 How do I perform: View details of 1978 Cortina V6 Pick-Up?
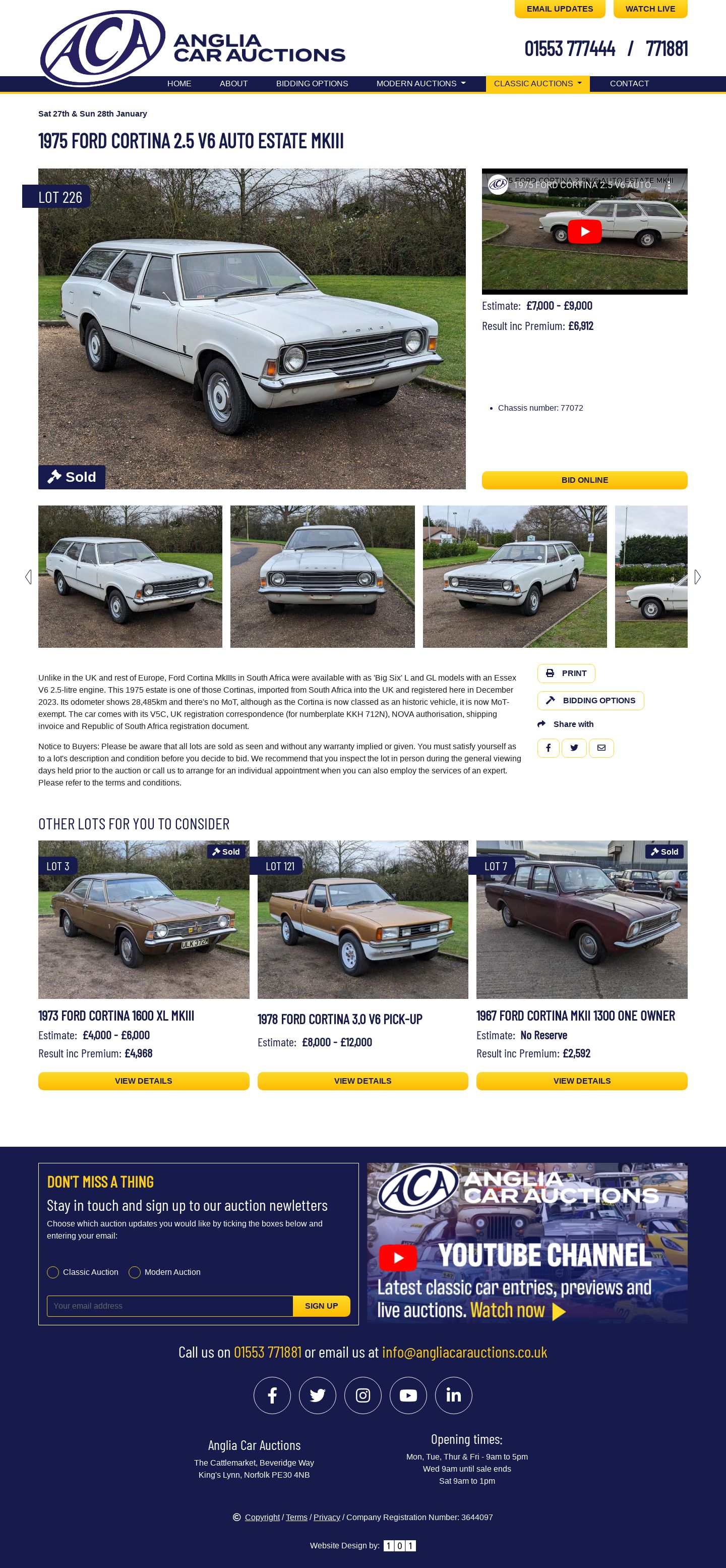(x=362, y=1081)
